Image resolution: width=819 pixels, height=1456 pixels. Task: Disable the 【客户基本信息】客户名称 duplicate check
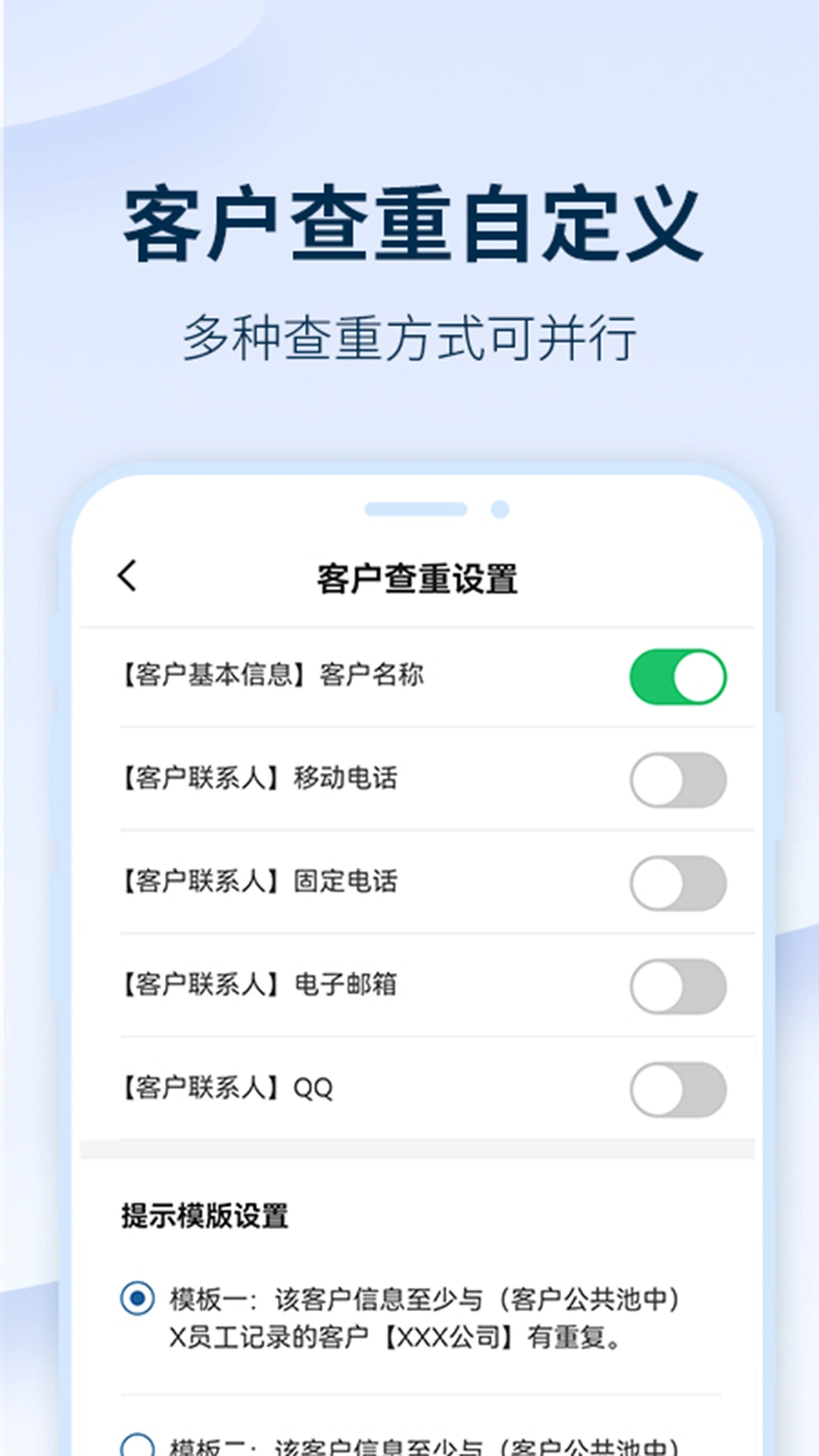pos(677,677)
